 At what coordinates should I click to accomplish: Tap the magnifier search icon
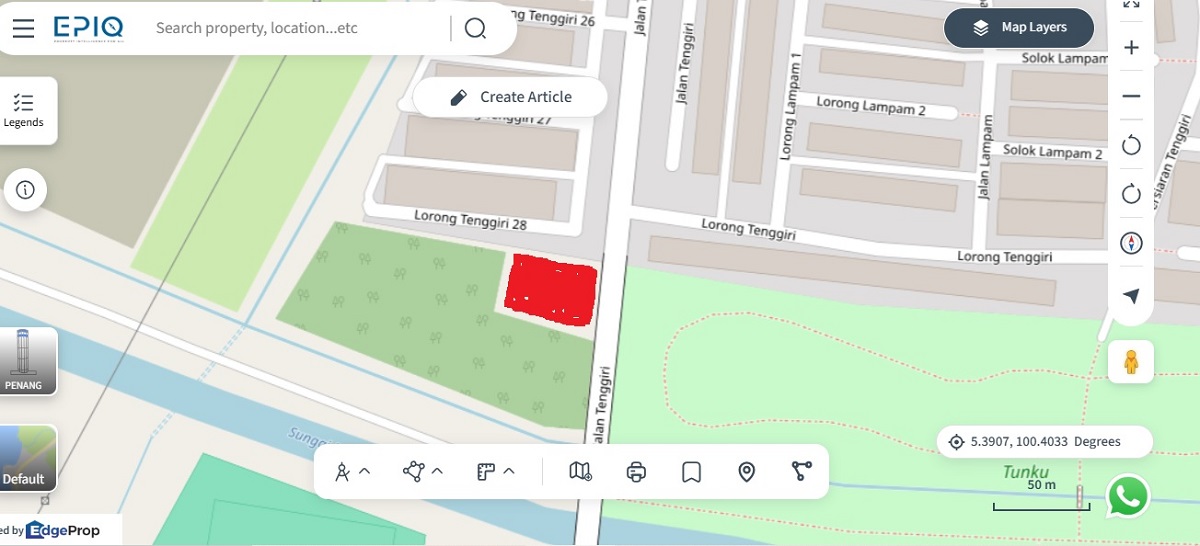click(x=475, y=28)
